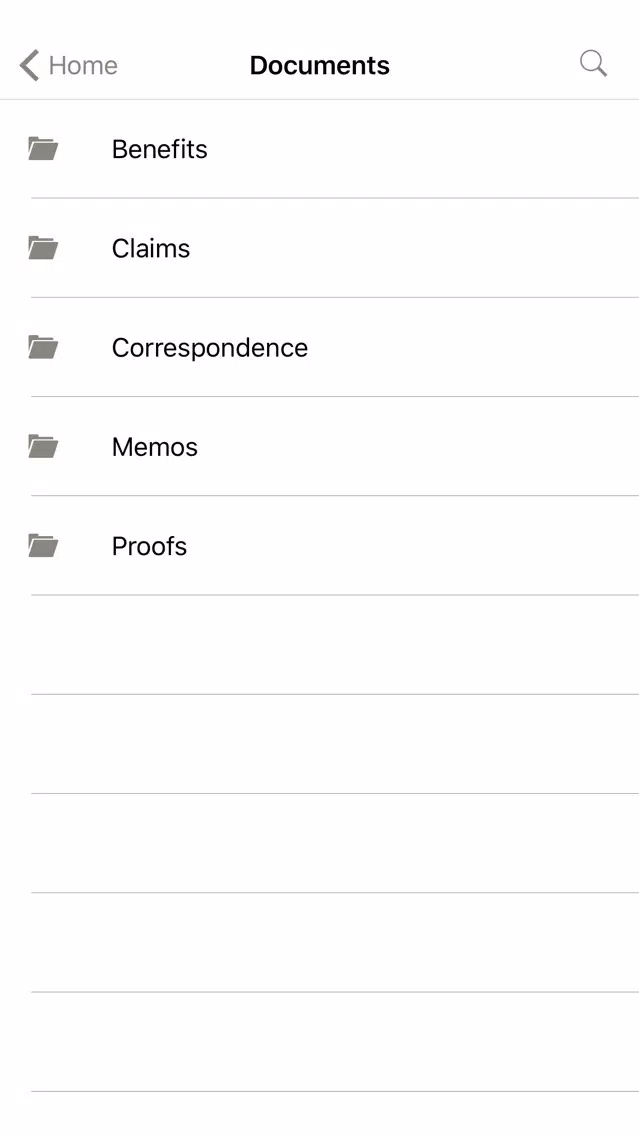639x1136 pixels.
Task: Open the search magnifier icon
Action: (593, 64)
